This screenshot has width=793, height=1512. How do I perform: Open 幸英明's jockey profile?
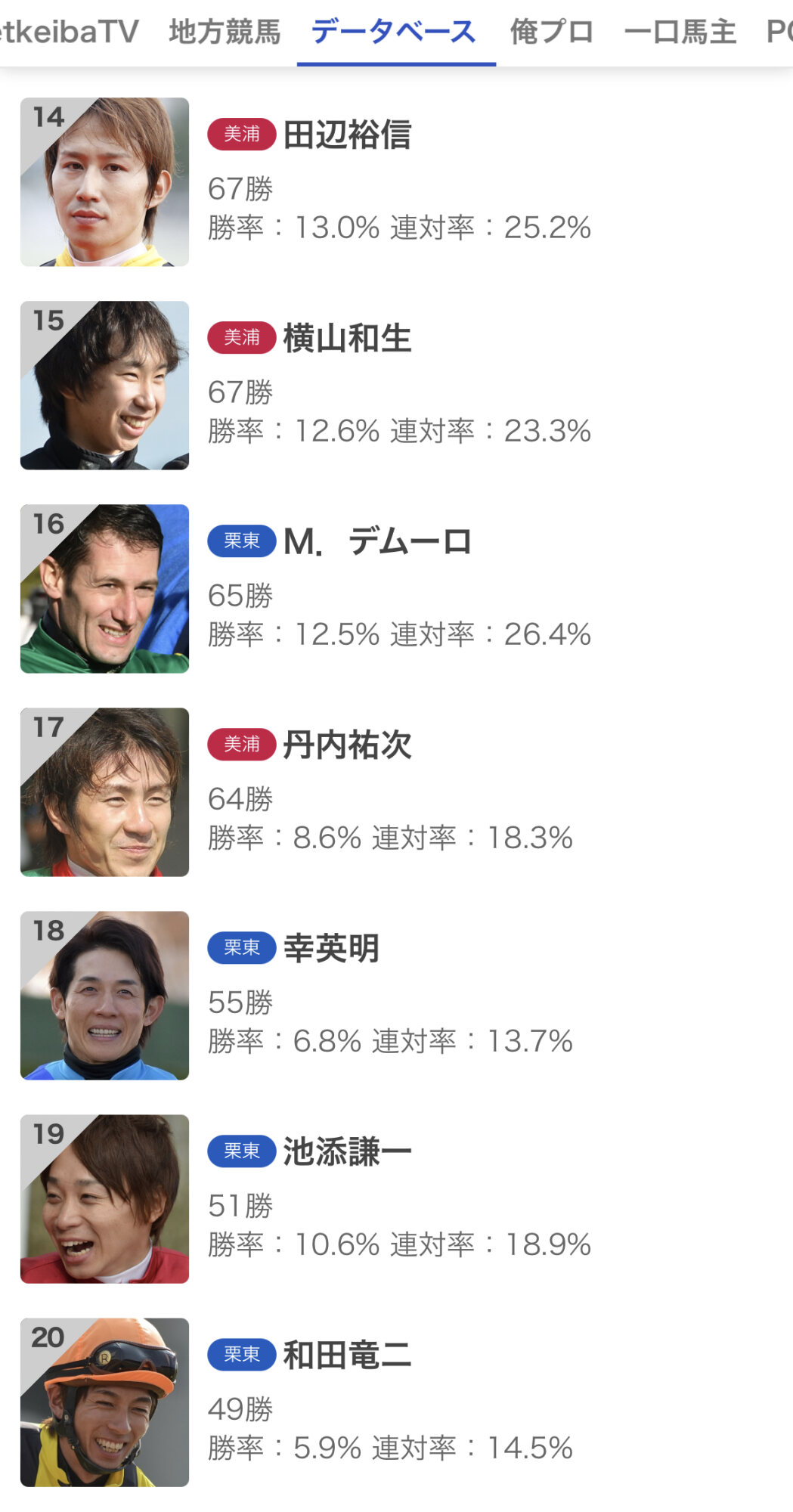331,949
